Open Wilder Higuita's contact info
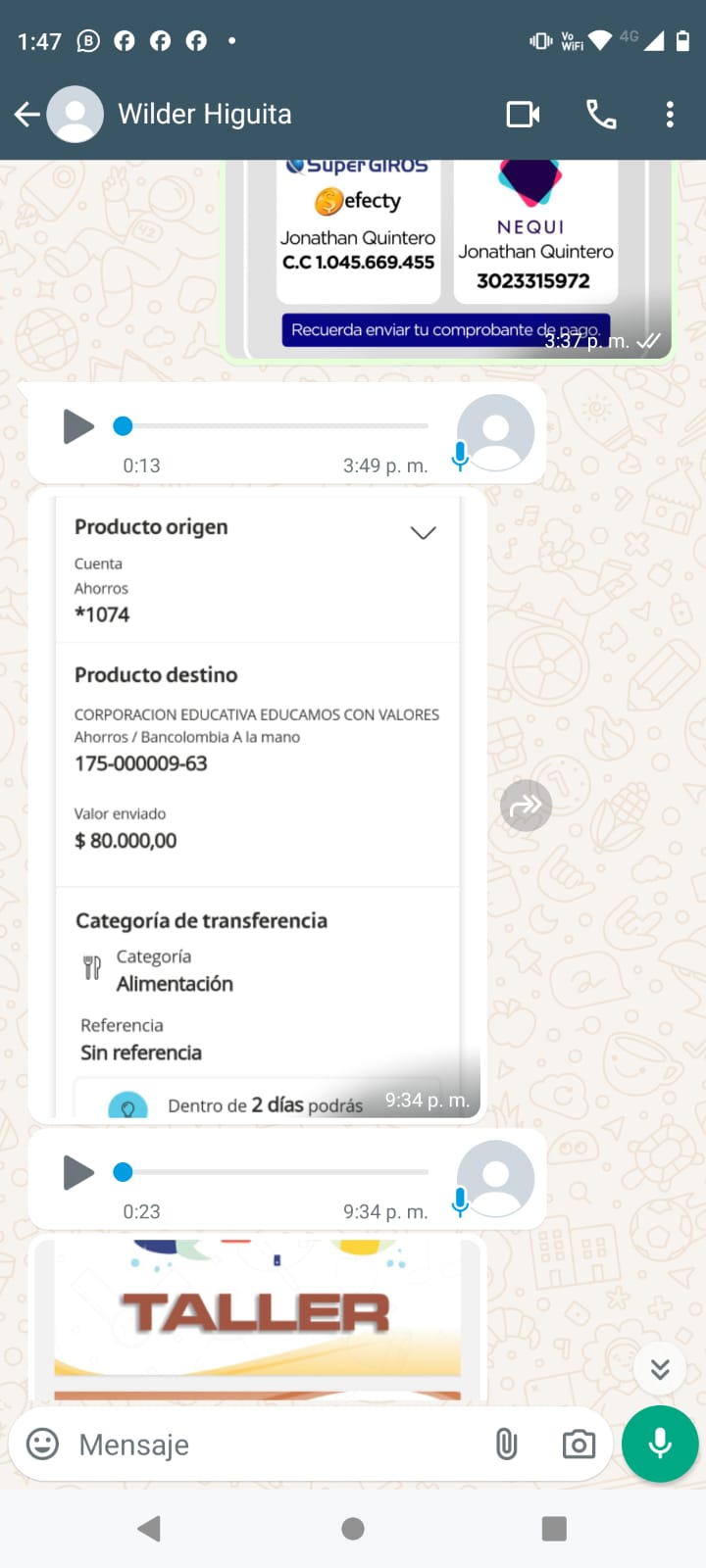 [204, 115]
